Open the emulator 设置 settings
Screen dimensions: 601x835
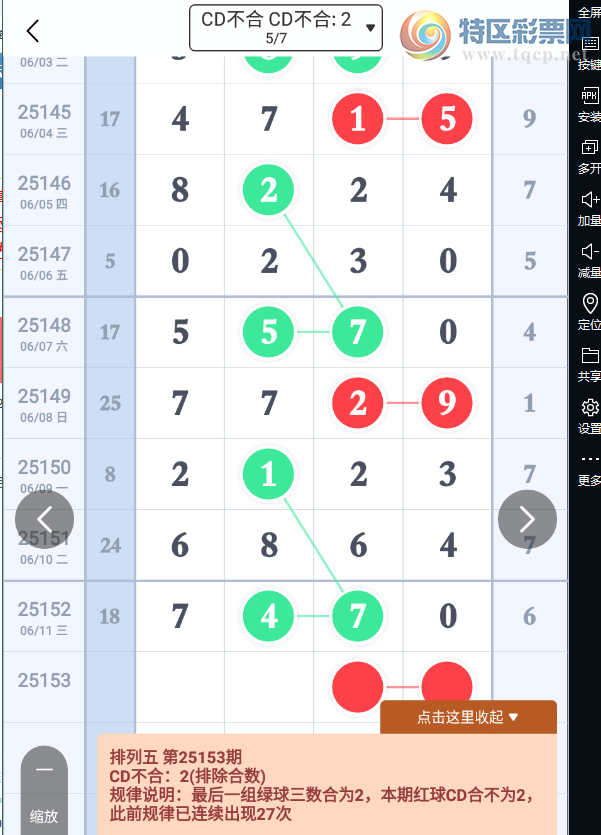(x=590, y=414)
